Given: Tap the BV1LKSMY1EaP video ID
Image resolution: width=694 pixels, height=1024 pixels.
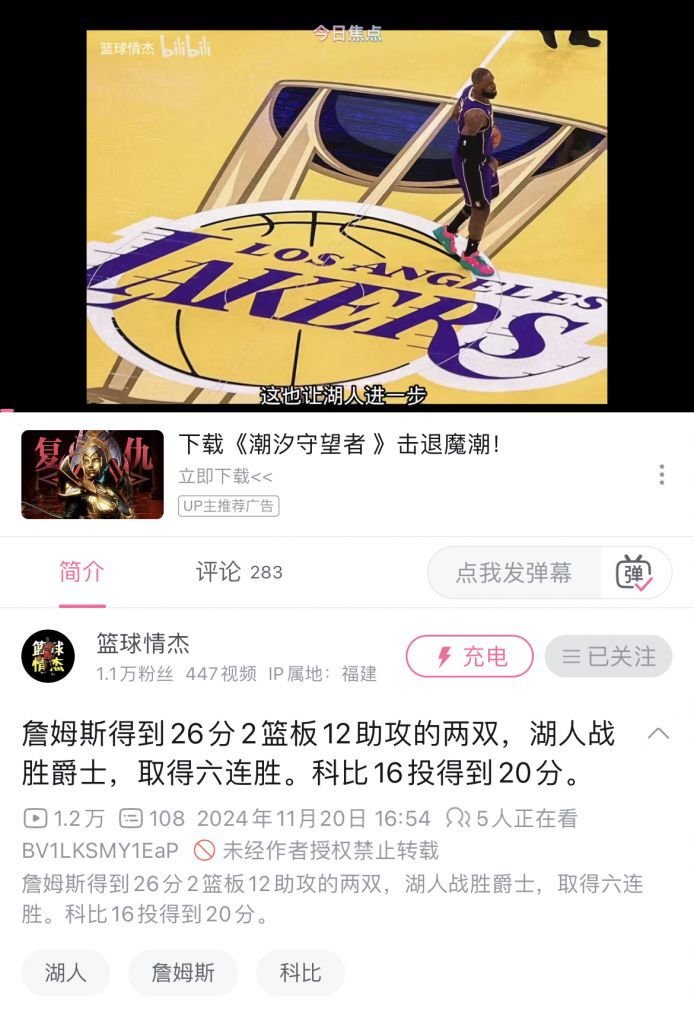Looking at the screenshot, I should click(x=100, y=850).
